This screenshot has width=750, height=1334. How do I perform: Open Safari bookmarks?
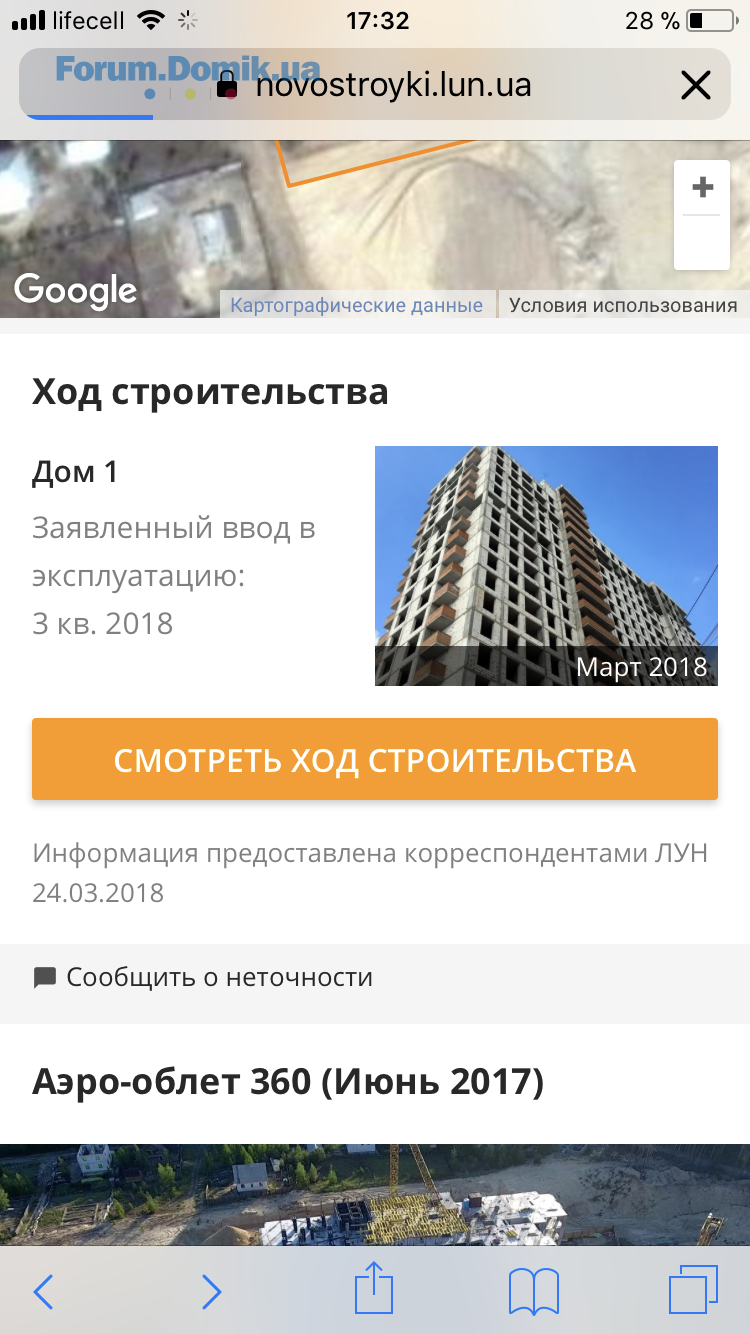533,1291
